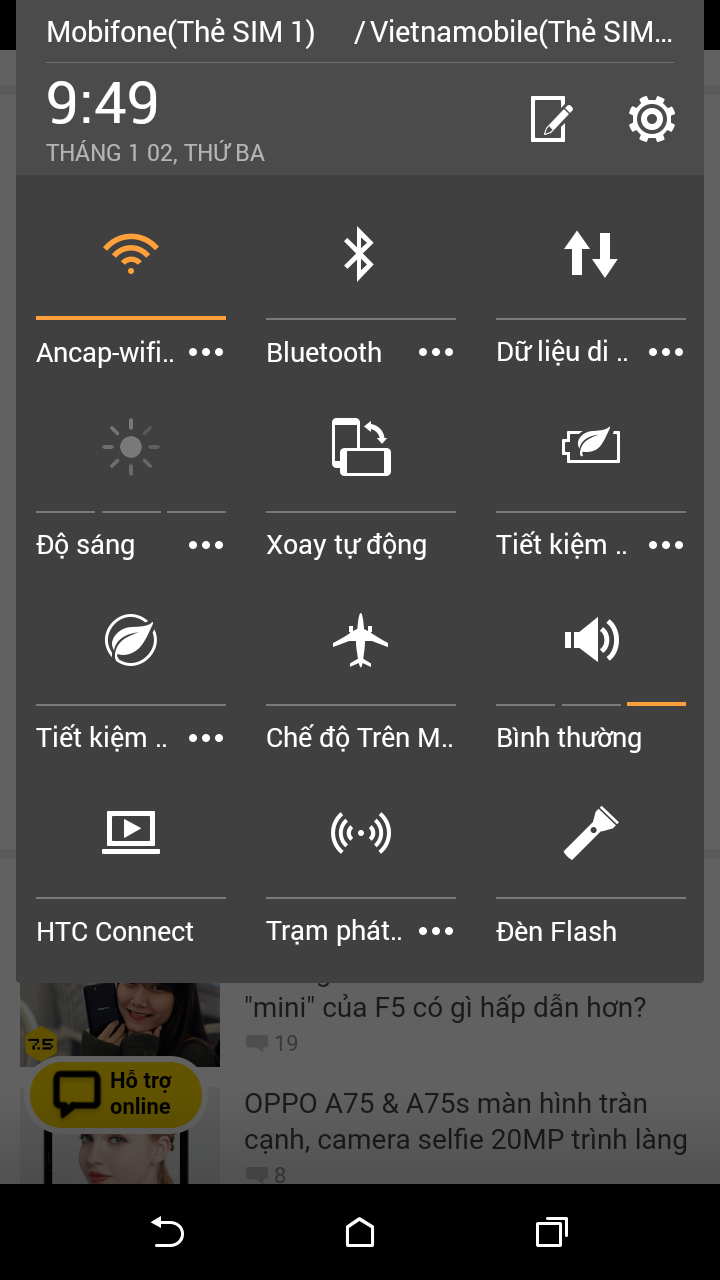Turn on the flashlight (Đèn Flash)

click(x=590, y=832)
